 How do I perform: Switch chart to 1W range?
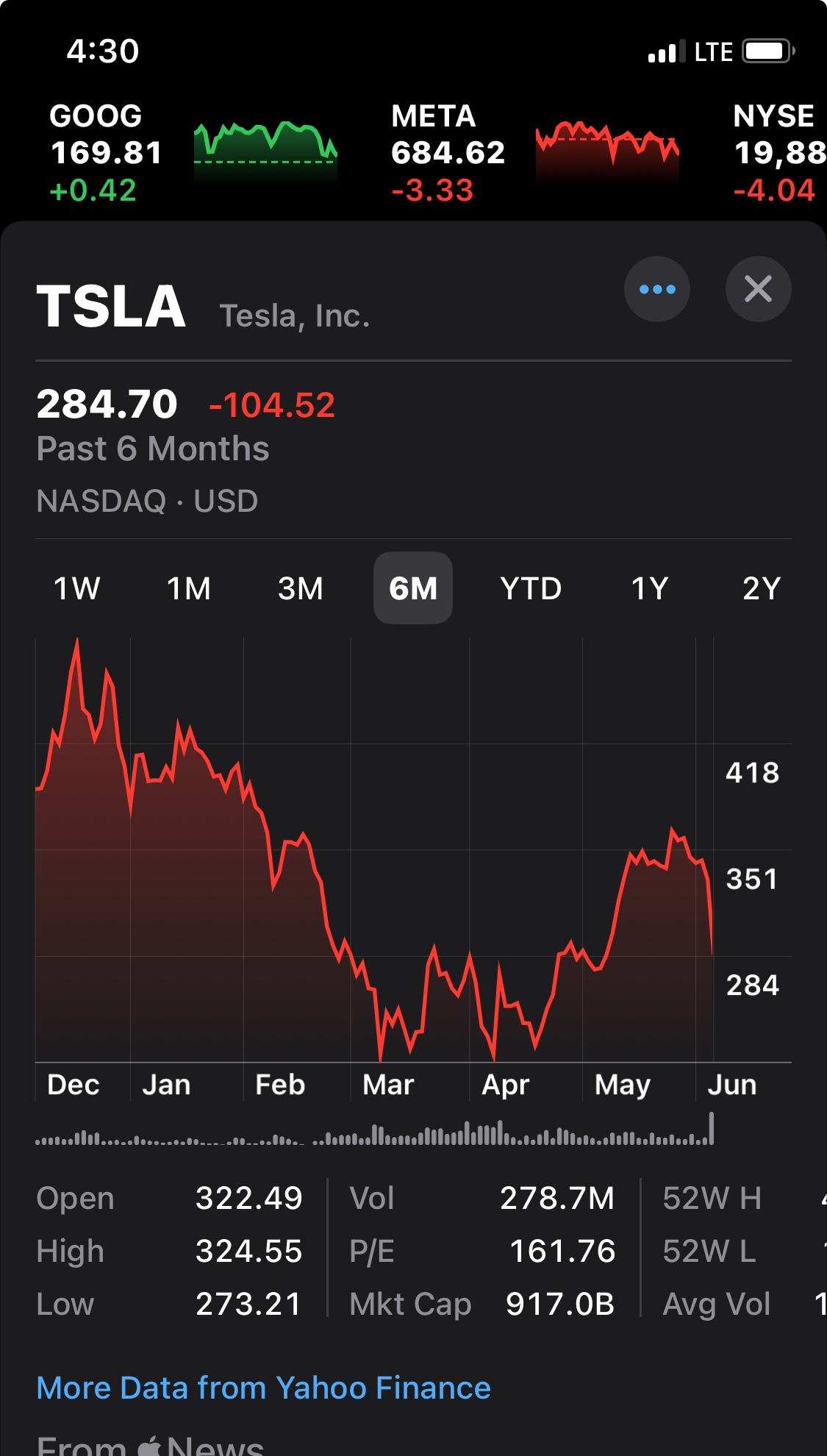click(x=77, y=588)
